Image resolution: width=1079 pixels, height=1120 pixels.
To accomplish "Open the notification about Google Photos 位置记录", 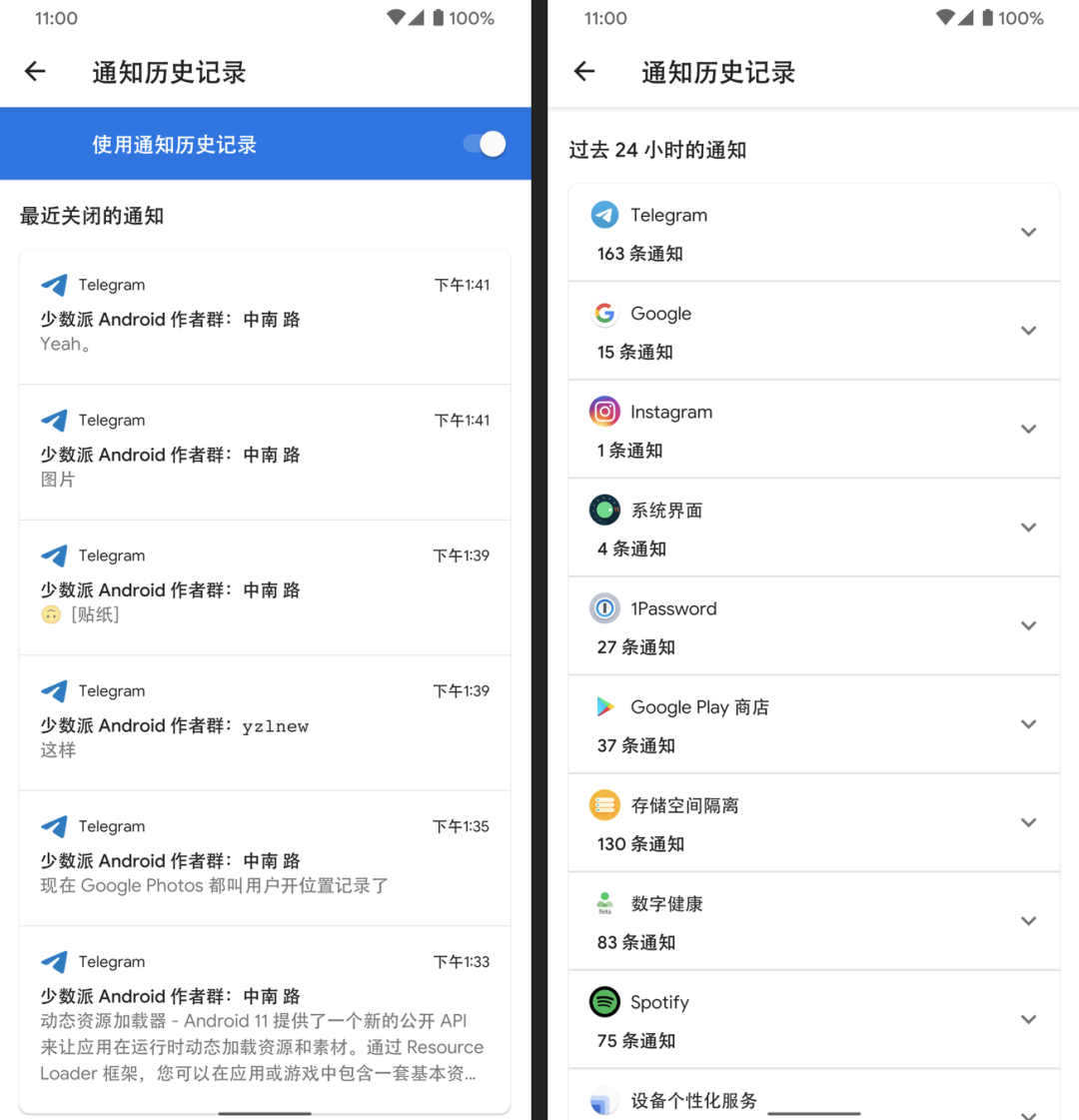I will tap(265, 858).
